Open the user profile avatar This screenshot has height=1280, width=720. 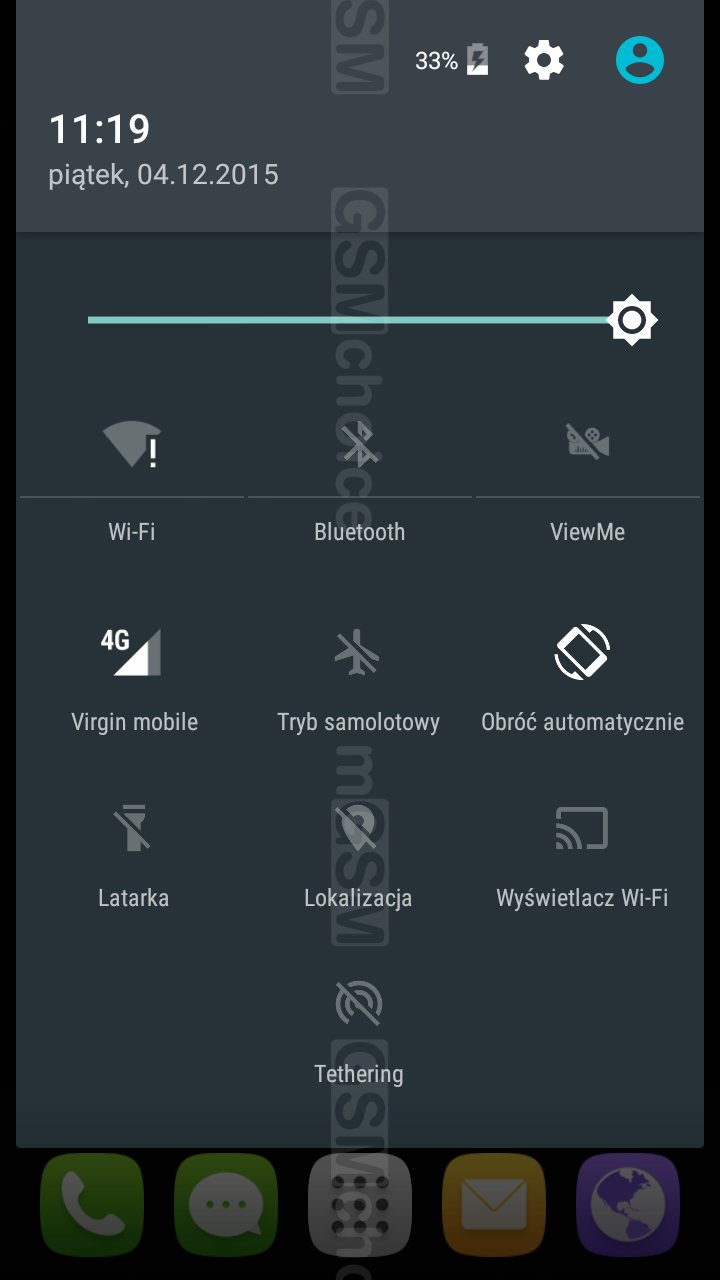[x=640, y=60]
